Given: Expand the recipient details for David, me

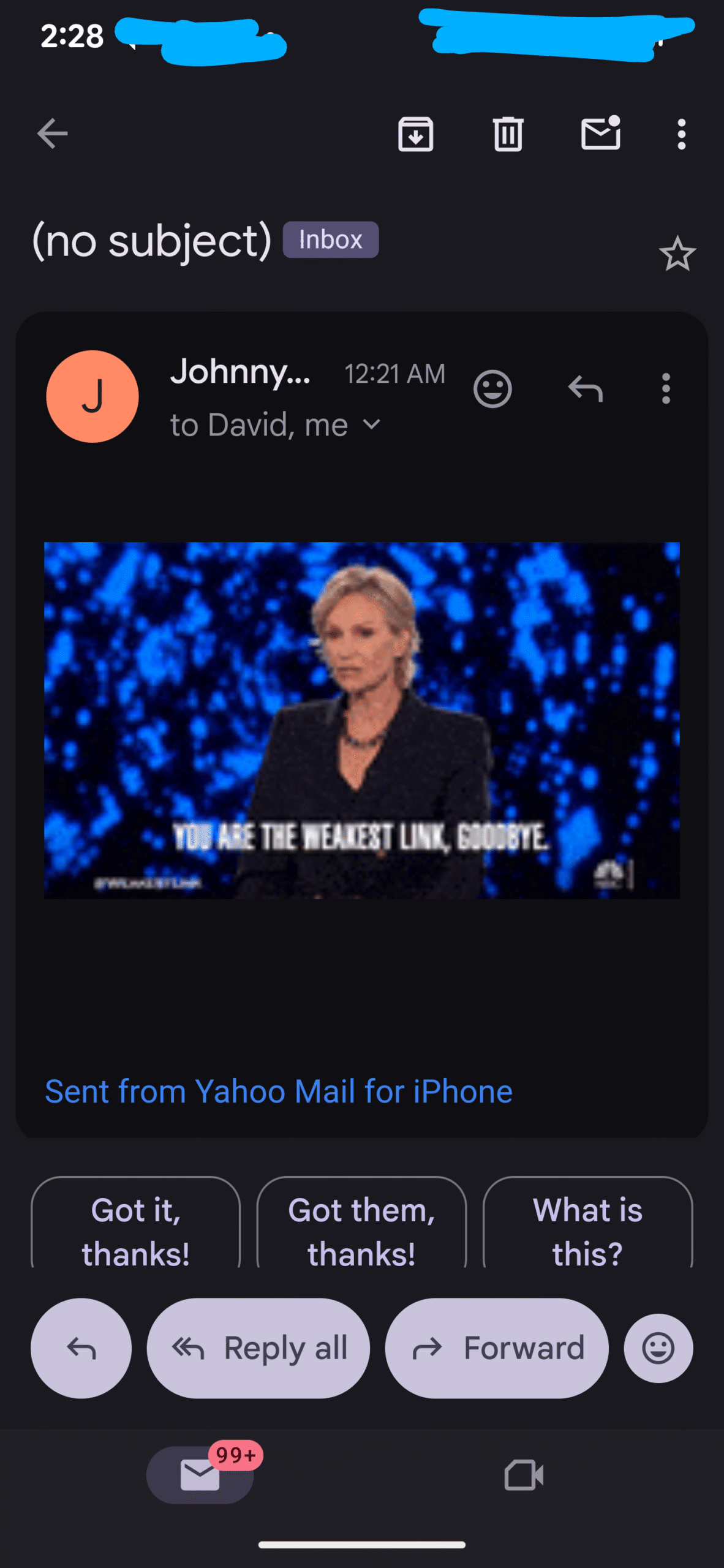Looking at the screenshot, I should click(x=372, y=424).
